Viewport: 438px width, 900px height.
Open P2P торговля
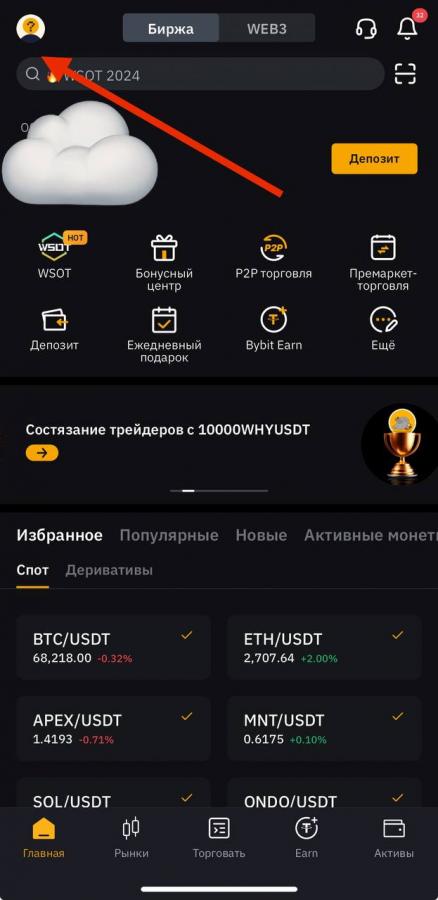click(273, 257)
